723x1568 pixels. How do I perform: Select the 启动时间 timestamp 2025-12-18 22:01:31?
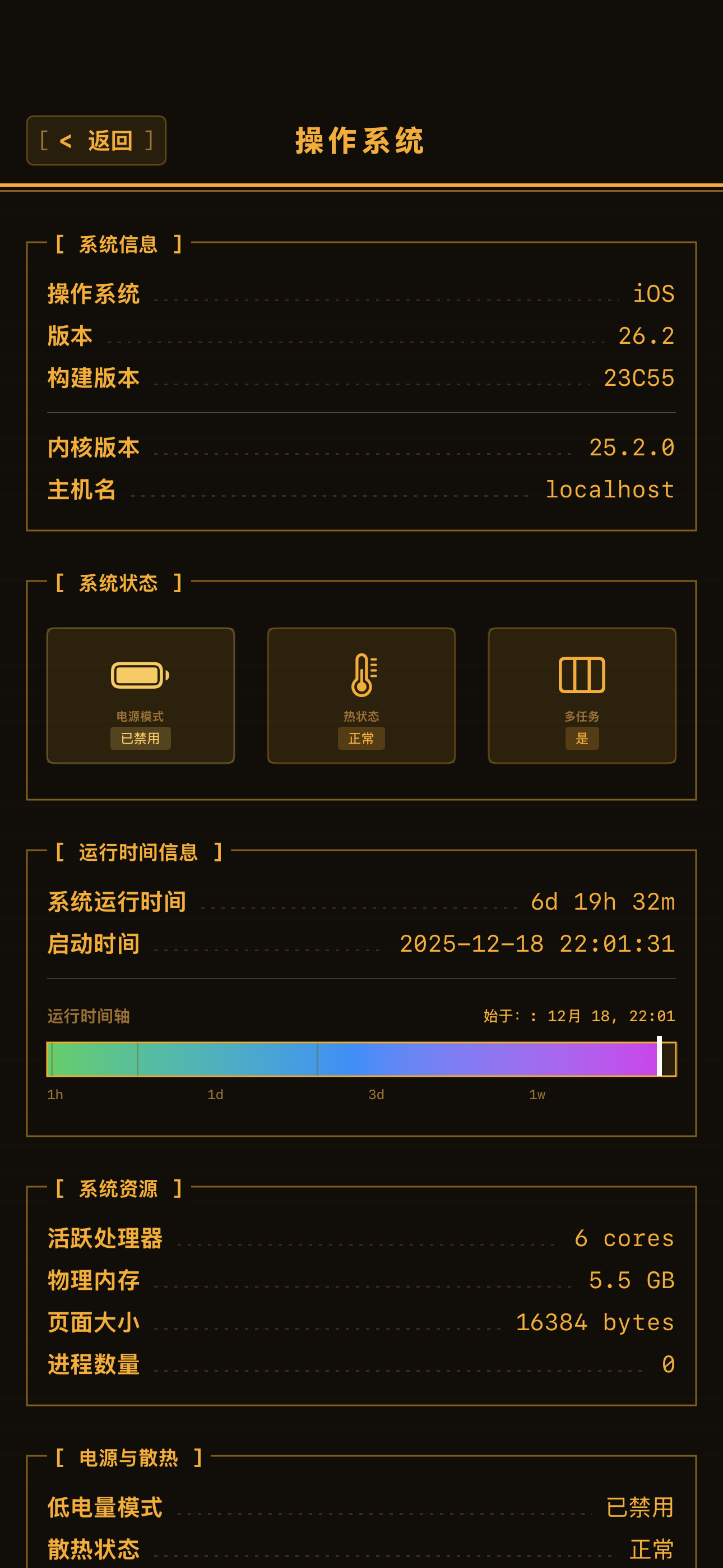click(x=536, y=943)
